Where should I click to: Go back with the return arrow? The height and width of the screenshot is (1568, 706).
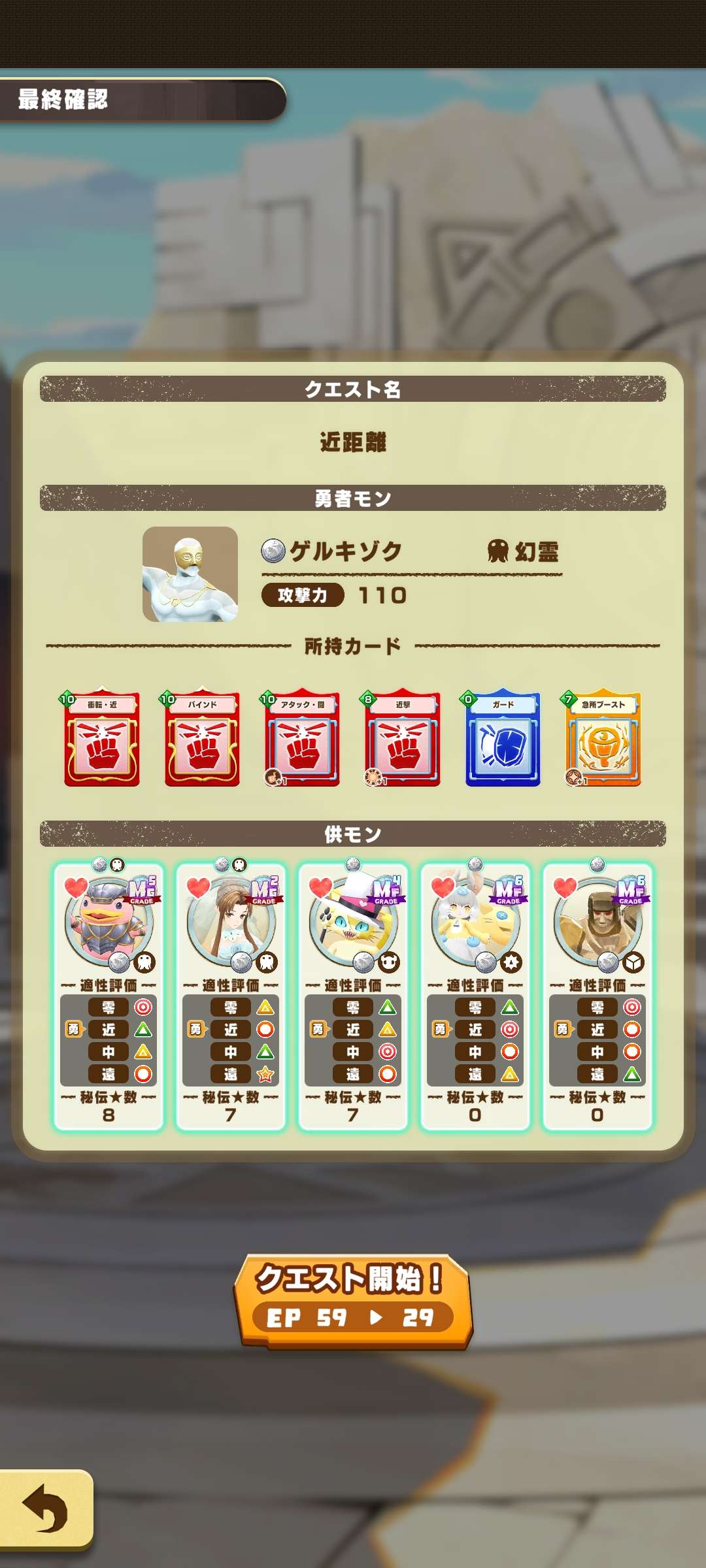[x=46, y=1509]
